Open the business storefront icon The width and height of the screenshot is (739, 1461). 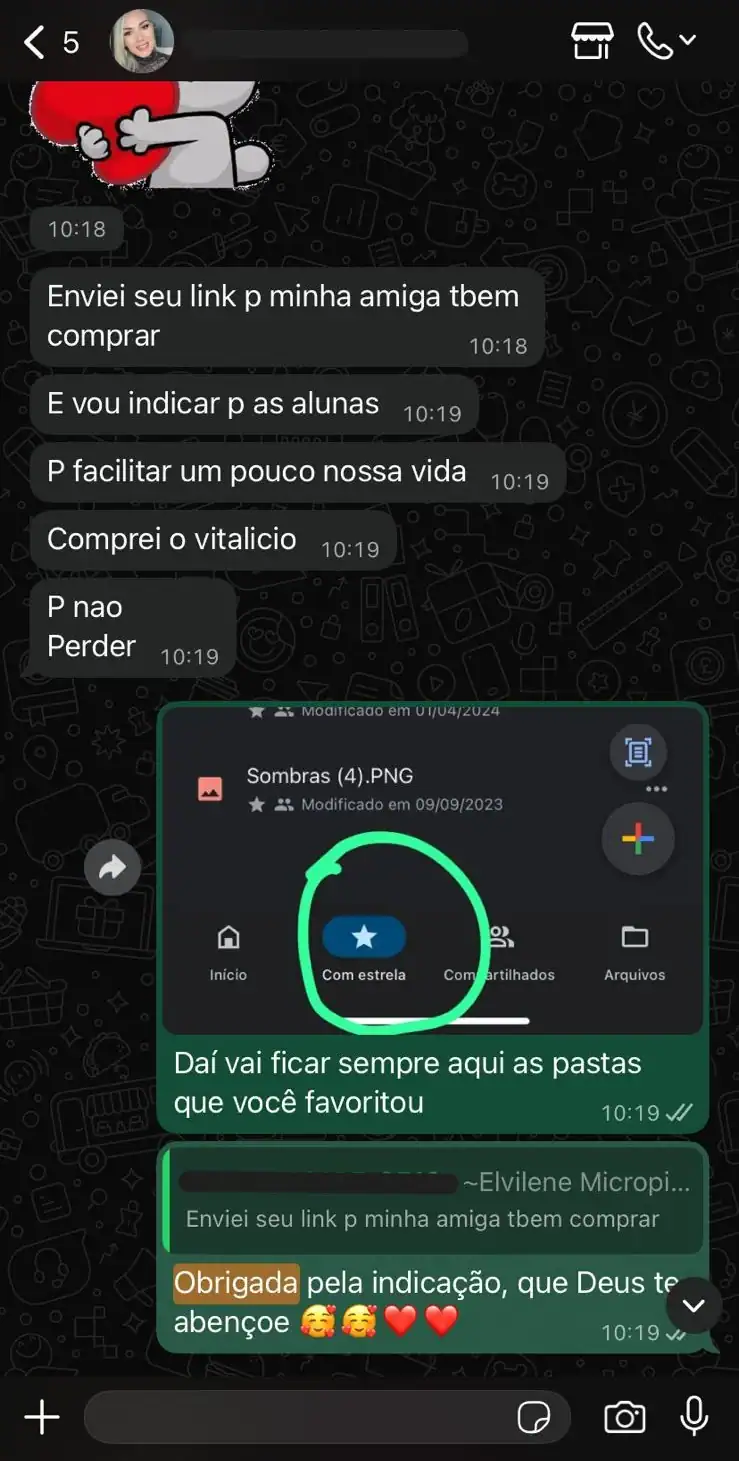[x=592, y=40]
